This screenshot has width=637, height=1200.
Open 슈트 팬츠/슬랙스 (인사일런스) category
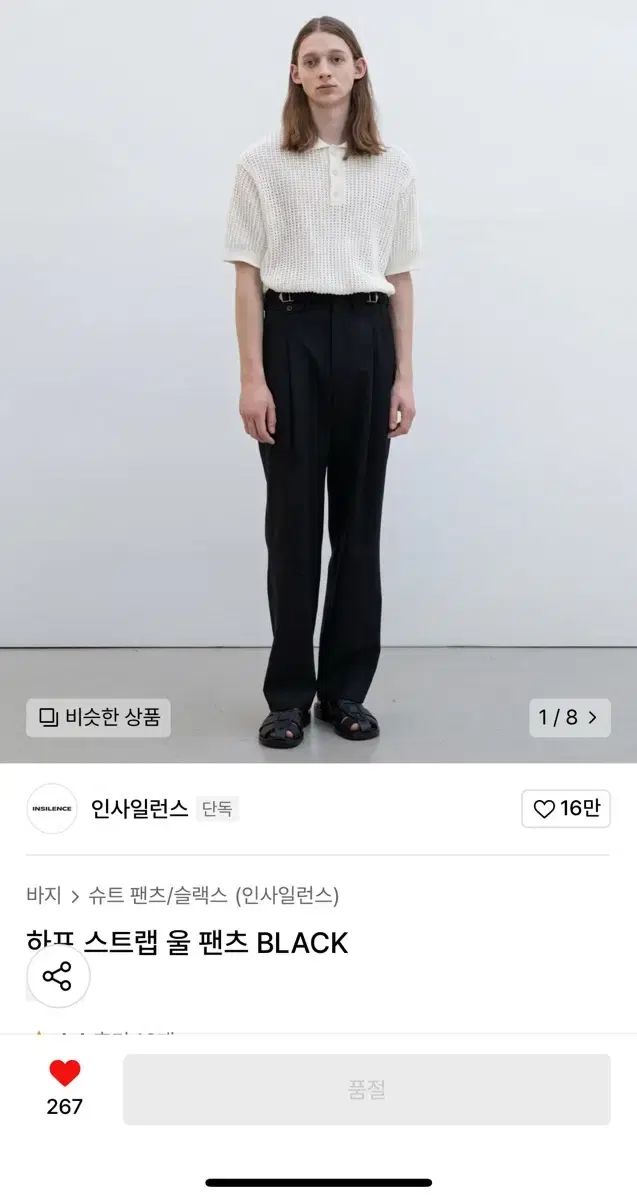click(x=213, y=894)
